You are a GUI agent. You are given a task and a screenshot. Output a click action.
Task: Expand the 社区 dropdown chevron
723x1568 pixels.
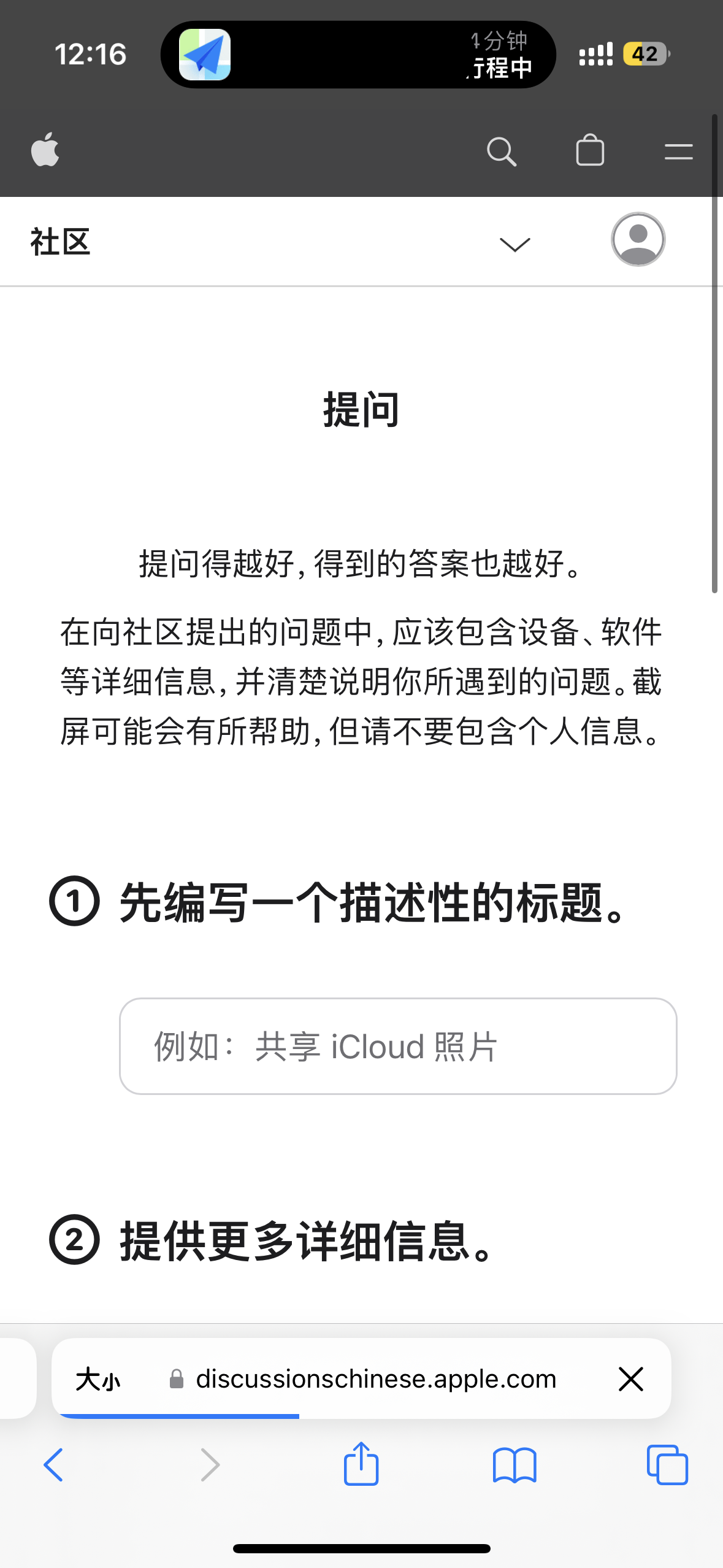515,244
